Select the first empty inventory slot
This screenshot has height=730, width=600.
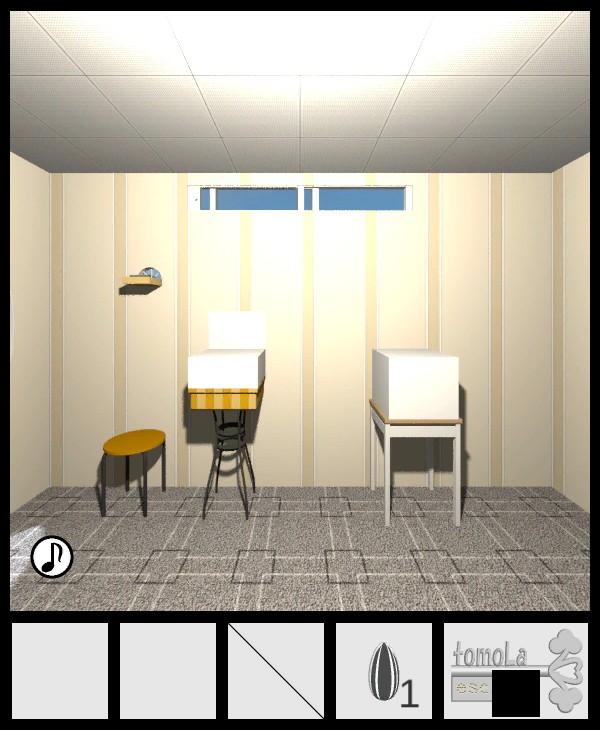60,671
